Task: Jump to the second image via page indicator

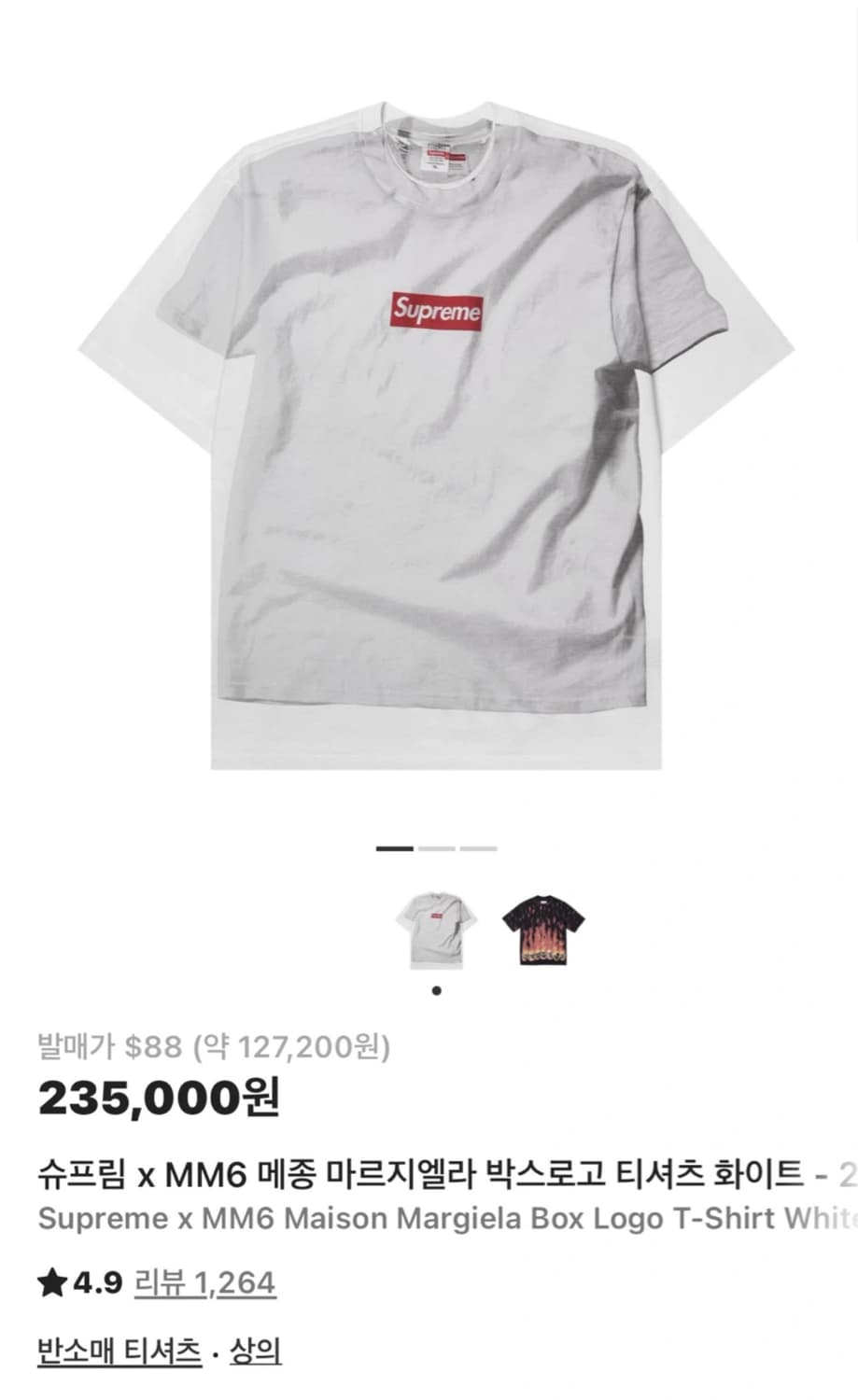Action: pos(437,848)
